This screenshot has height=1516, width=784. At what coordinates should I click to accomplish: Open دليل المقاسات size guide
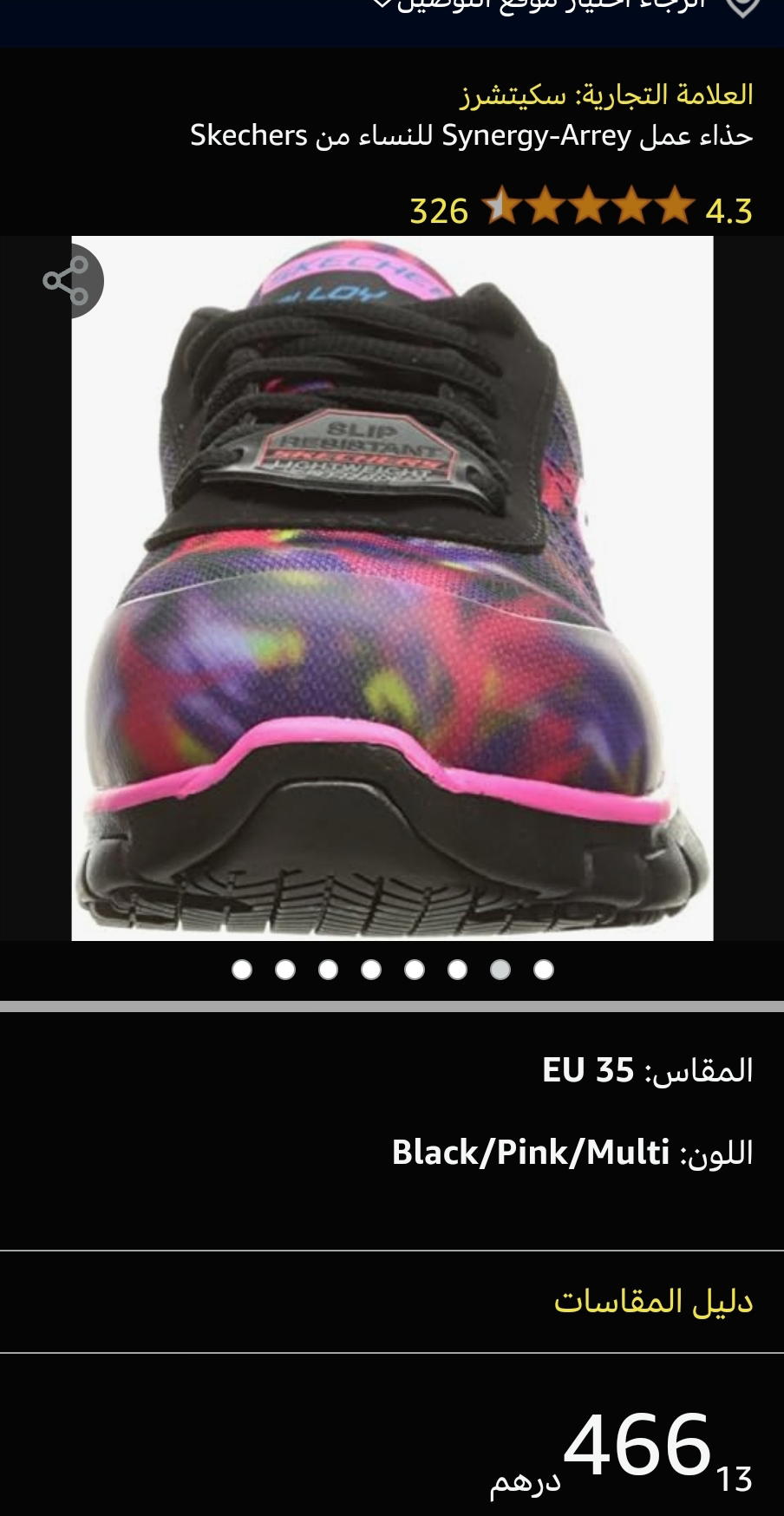[x=653, y=1301]
